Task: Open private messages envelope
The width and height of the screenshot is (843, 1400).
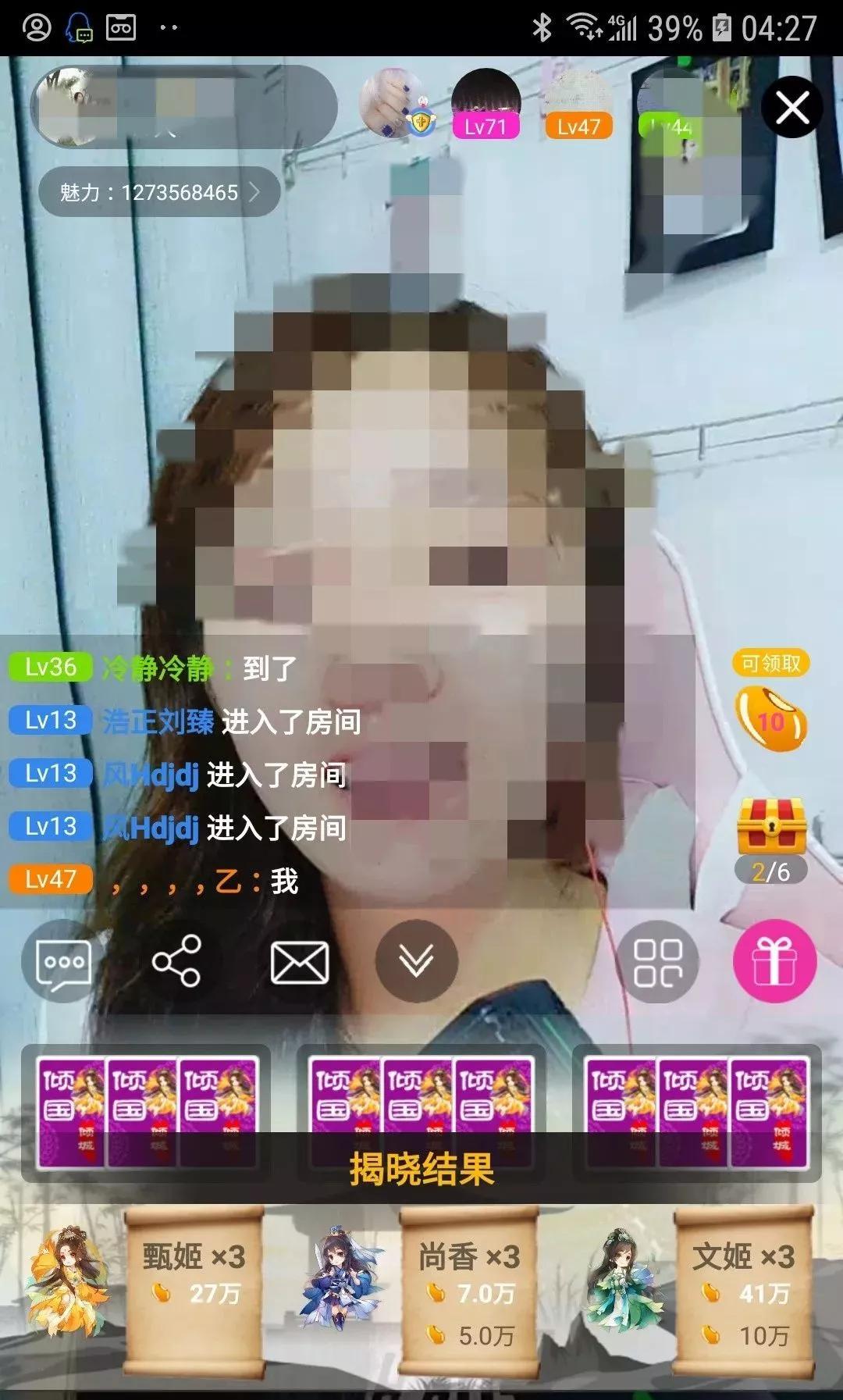Action: click(299, 962)
